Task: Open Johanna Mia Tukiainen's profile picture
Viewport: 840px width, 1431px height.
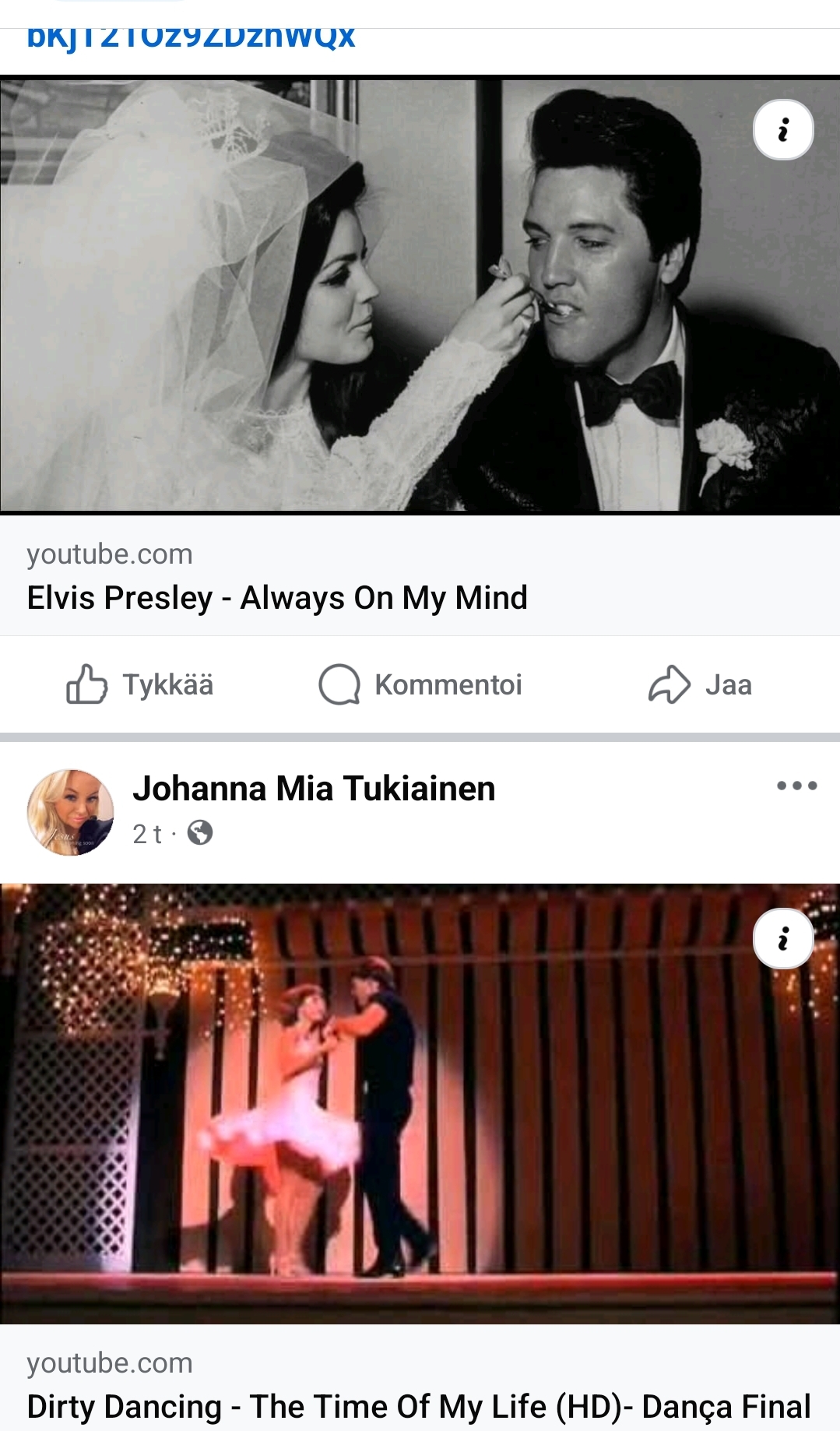Action: click(70, 812)
